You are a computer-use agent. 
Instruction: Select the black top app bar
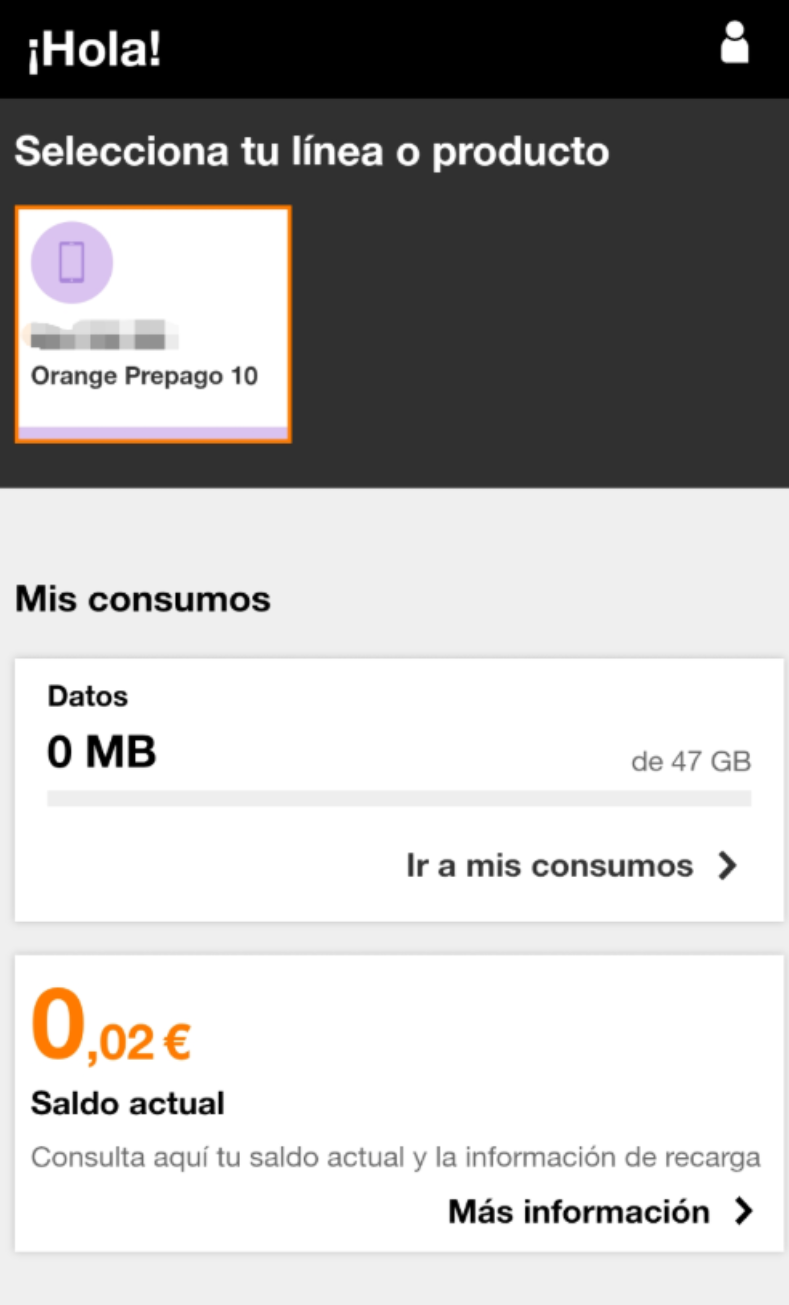(394, 48)
